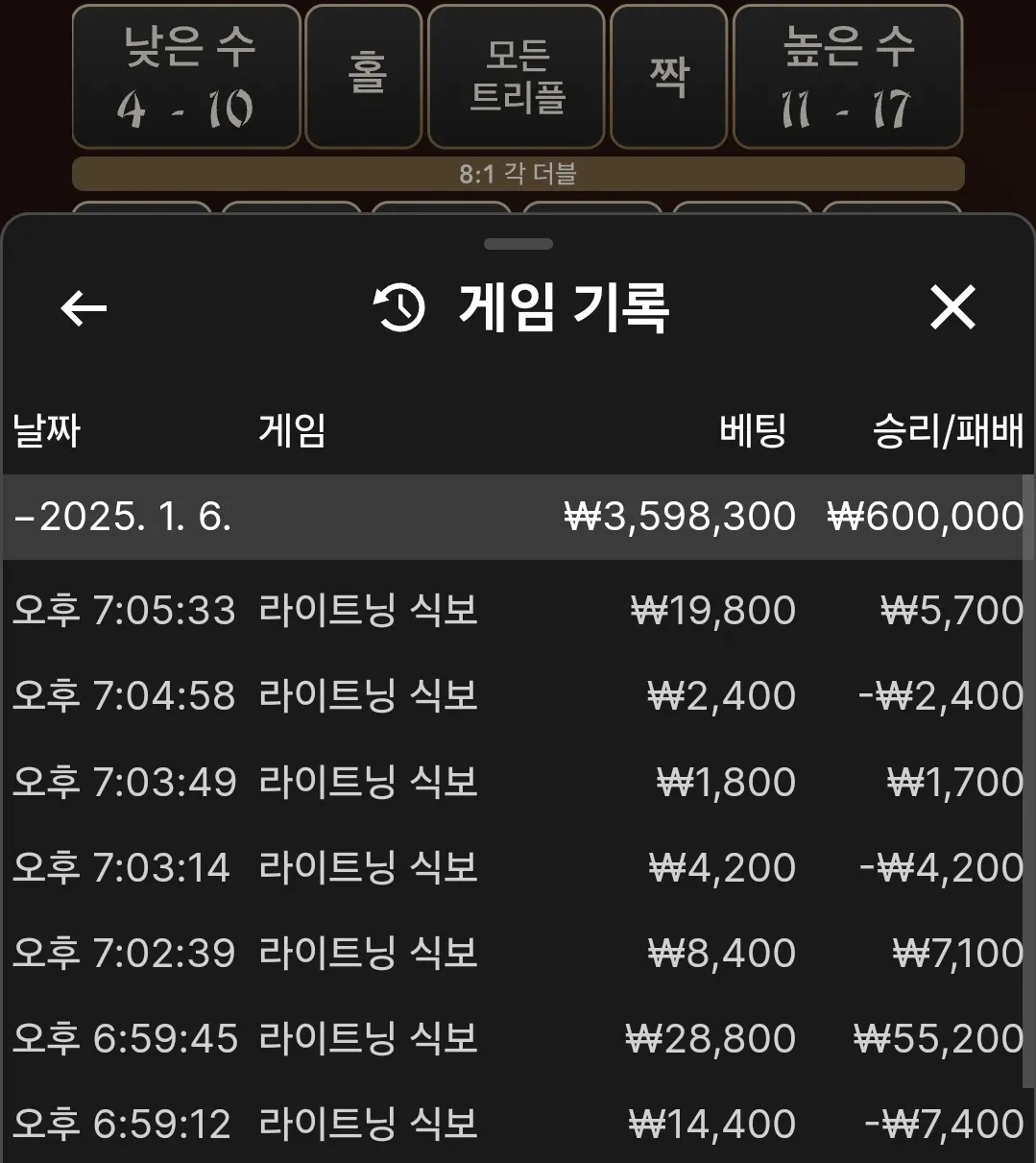Place a bet on 짝

tap(668, 77)
